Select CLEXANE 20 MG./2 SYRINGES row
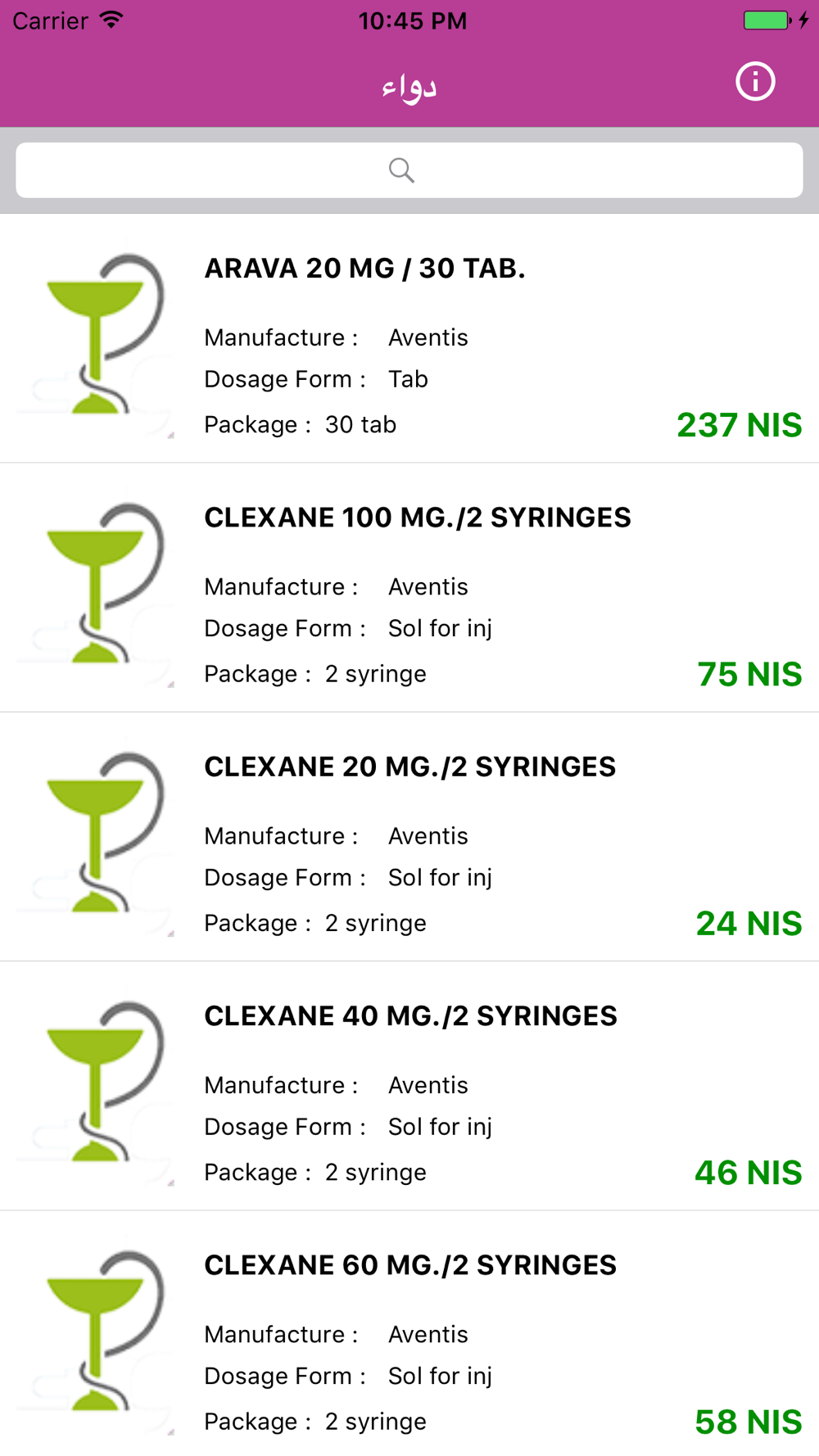This screenshot has width=819, height=1456. pos(409,837)
